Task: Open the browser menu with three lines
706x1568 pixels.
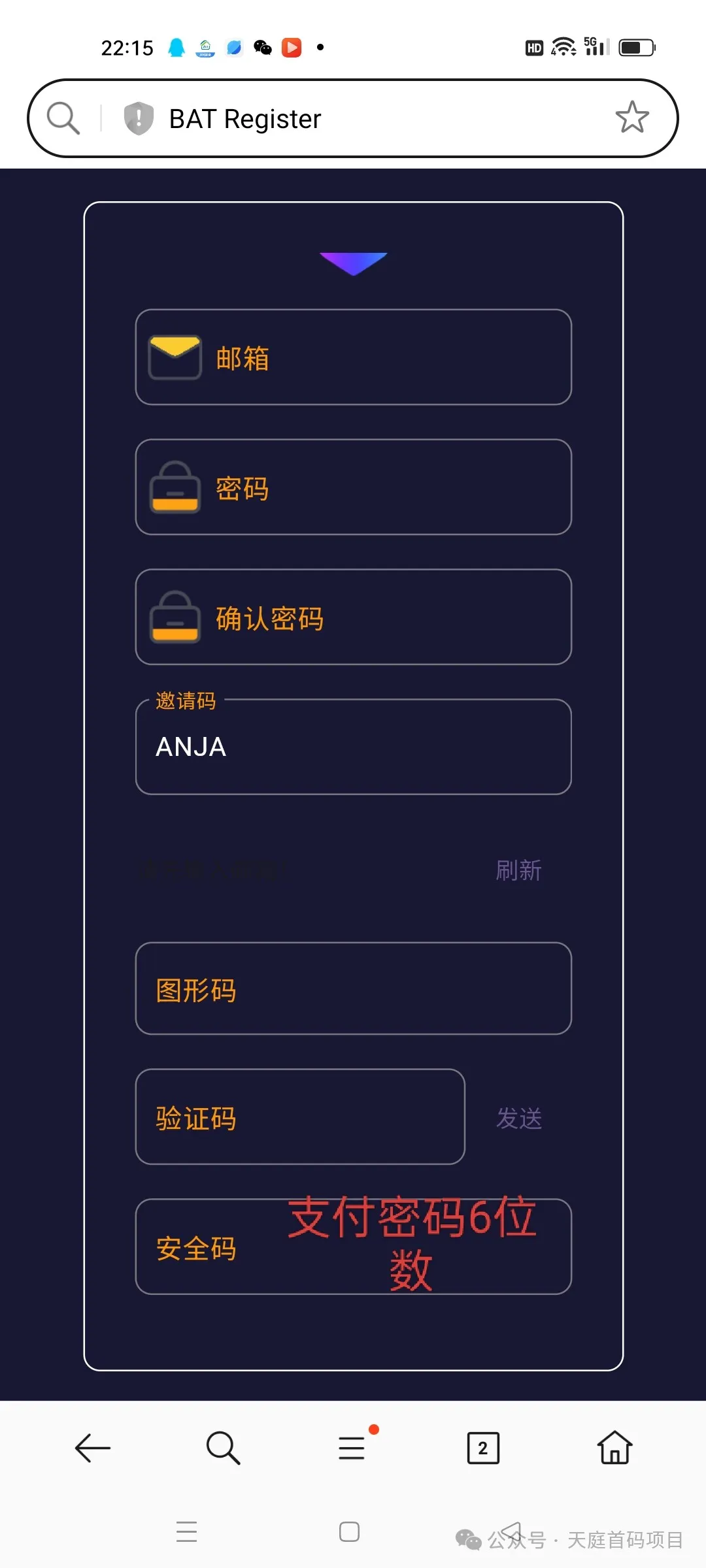Action: pos(352,1448)
